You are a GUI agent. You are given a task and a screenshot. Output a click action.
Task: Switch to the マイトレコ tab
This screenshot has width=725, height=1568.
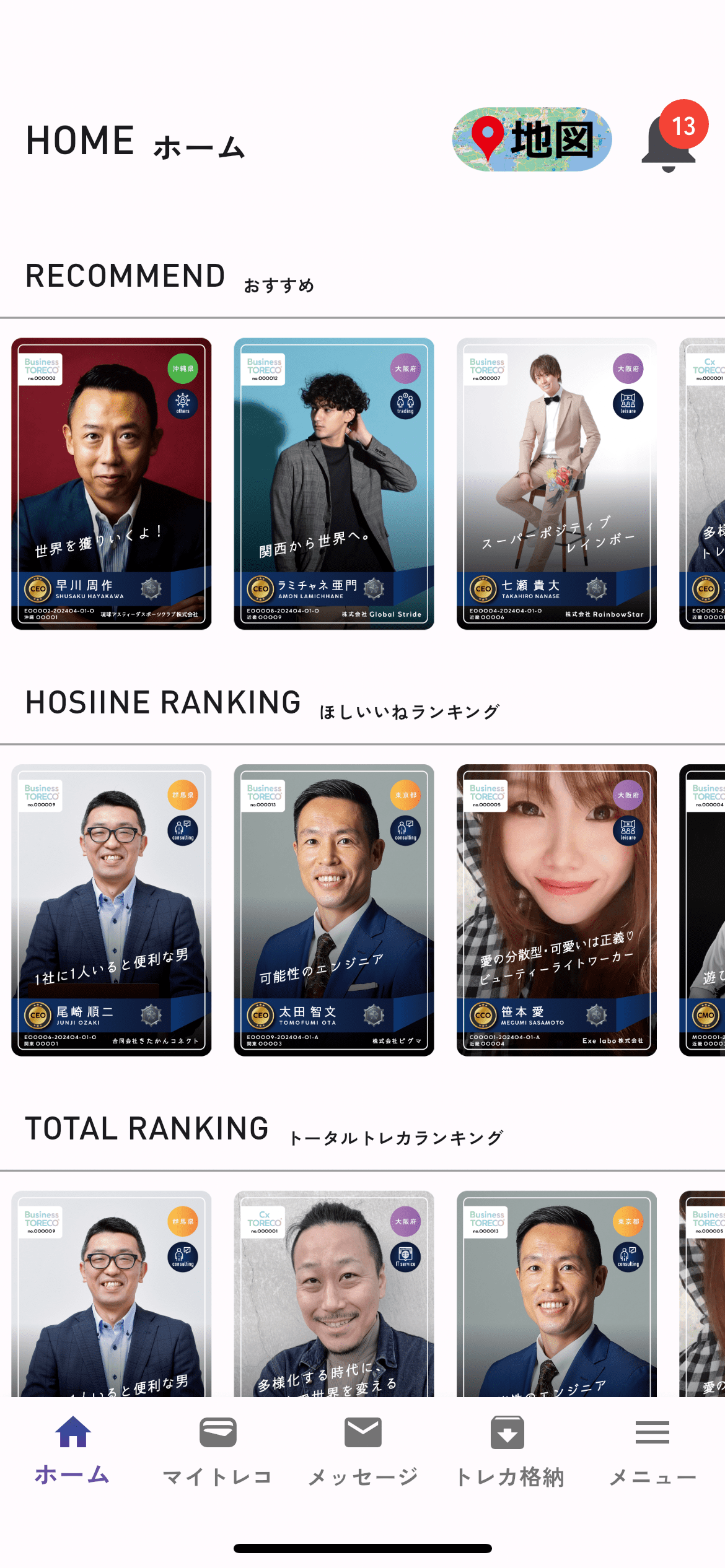click(x=217, y=1450)
